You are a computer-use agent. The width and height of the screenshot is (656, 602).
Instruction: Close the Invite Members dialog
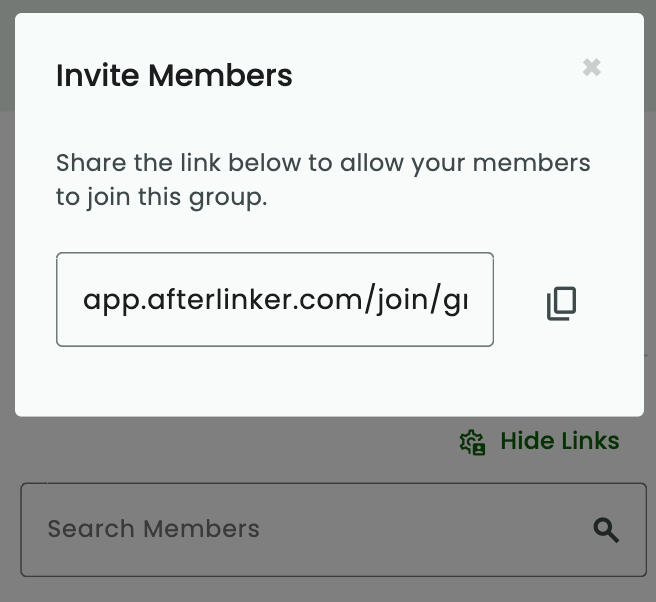point(591,67)
